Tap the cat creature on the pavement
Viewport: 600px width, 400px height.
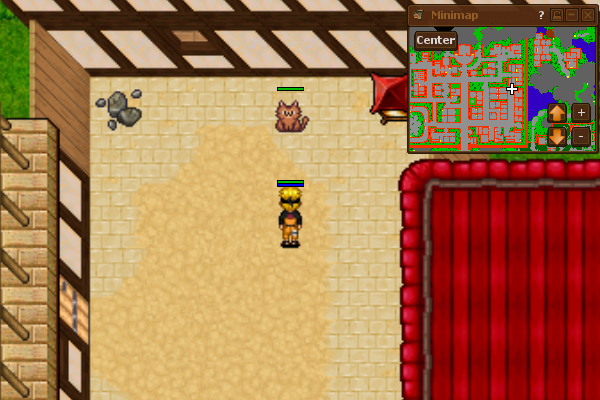290,116
